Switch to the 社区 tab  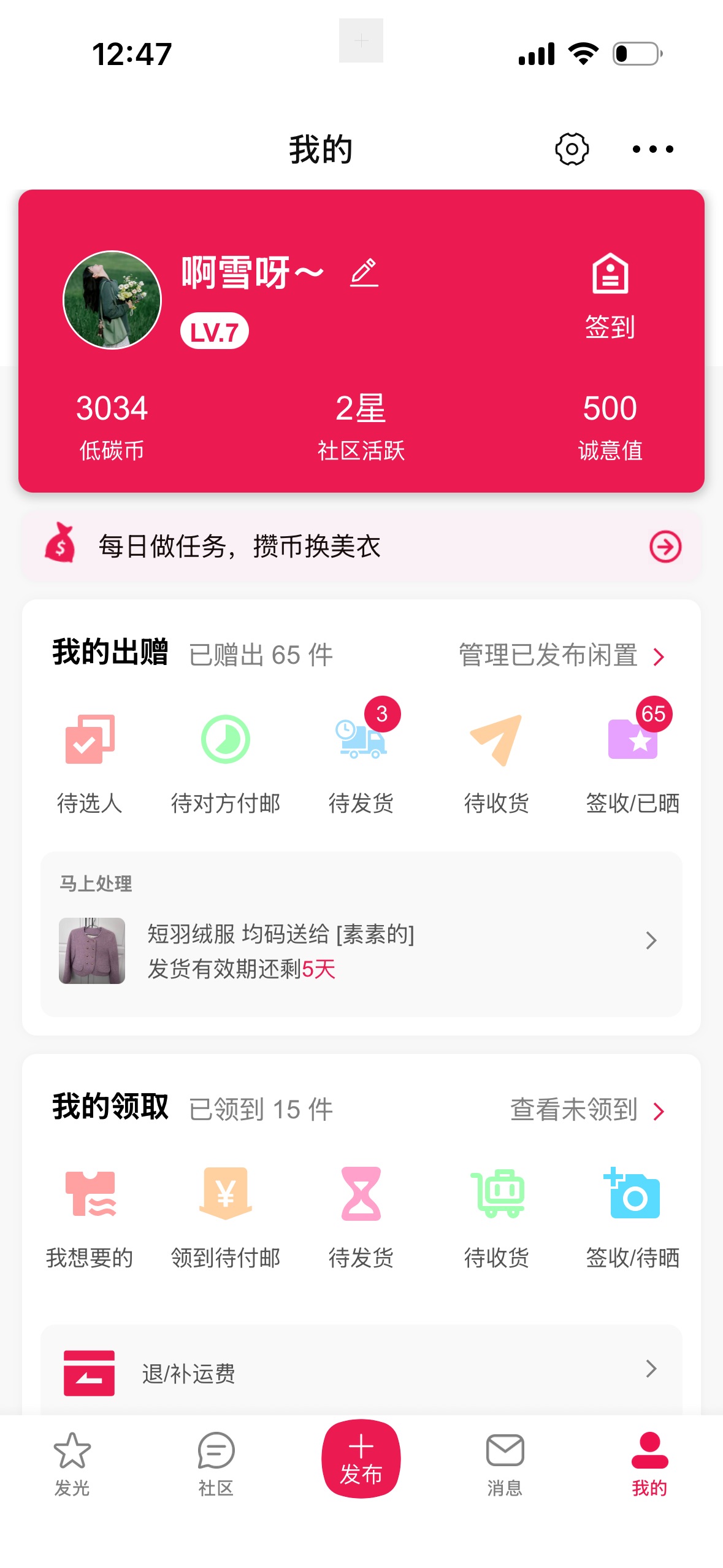coord(216,1462)
